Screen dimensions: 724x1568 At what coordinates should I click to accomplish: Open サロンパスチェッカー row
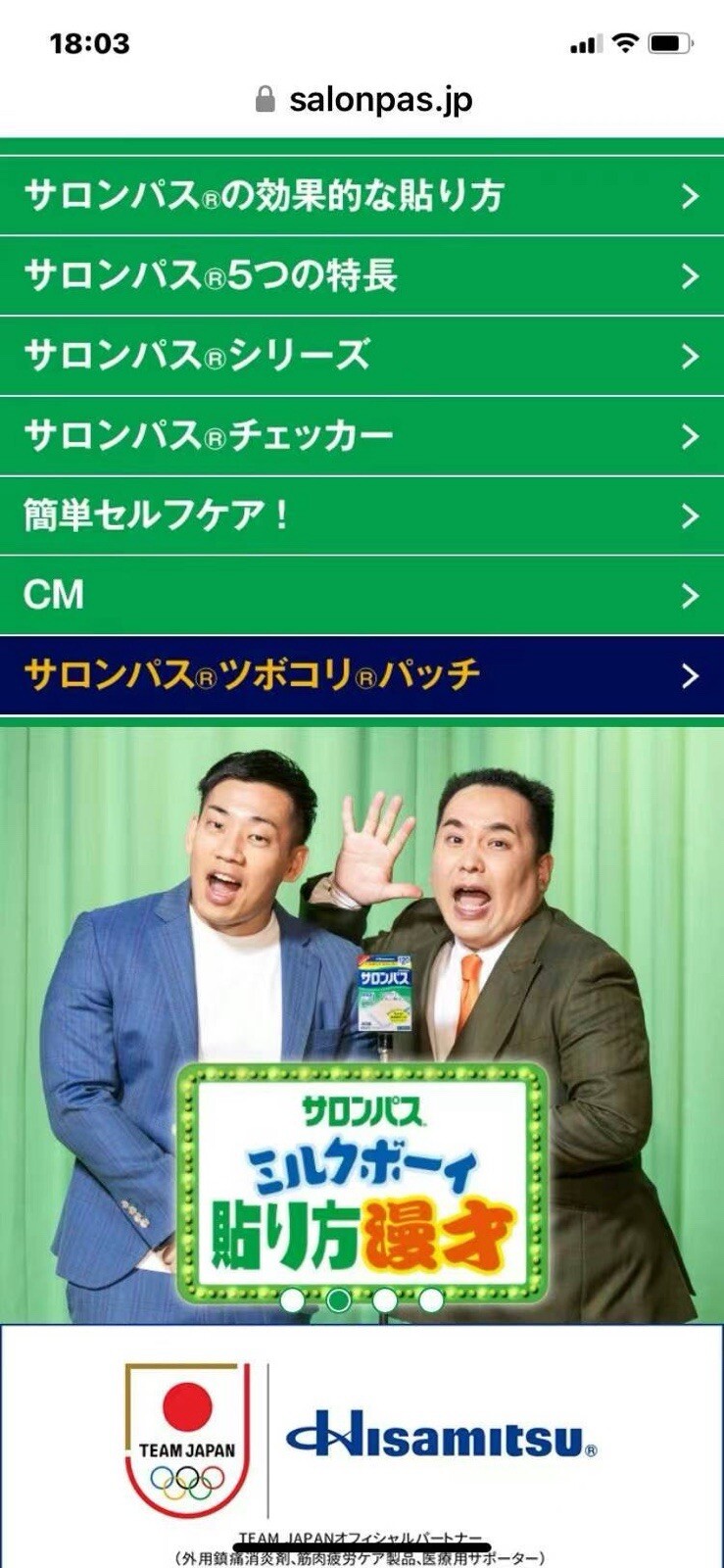pyautogui.click(x=362, y=435)
